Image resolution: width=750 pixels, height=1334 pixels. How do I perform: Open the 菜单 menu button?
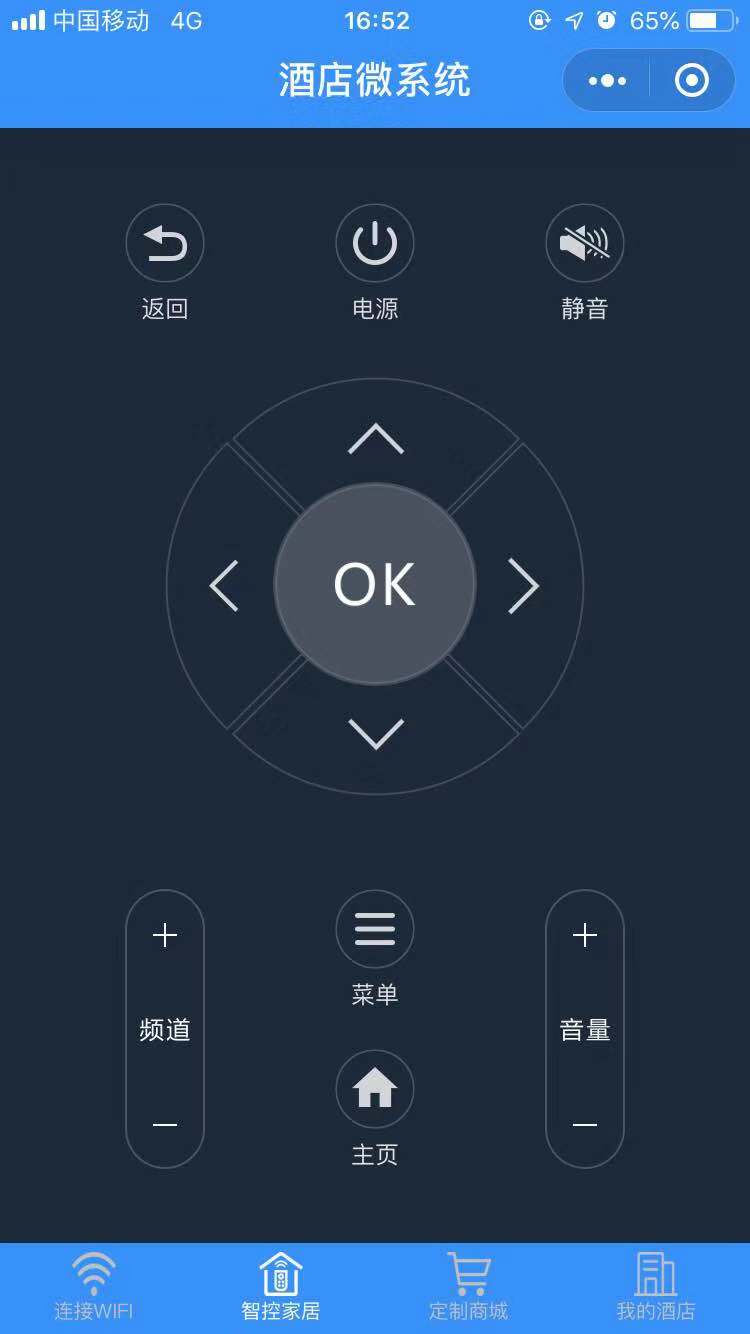[x=375, y=930]
